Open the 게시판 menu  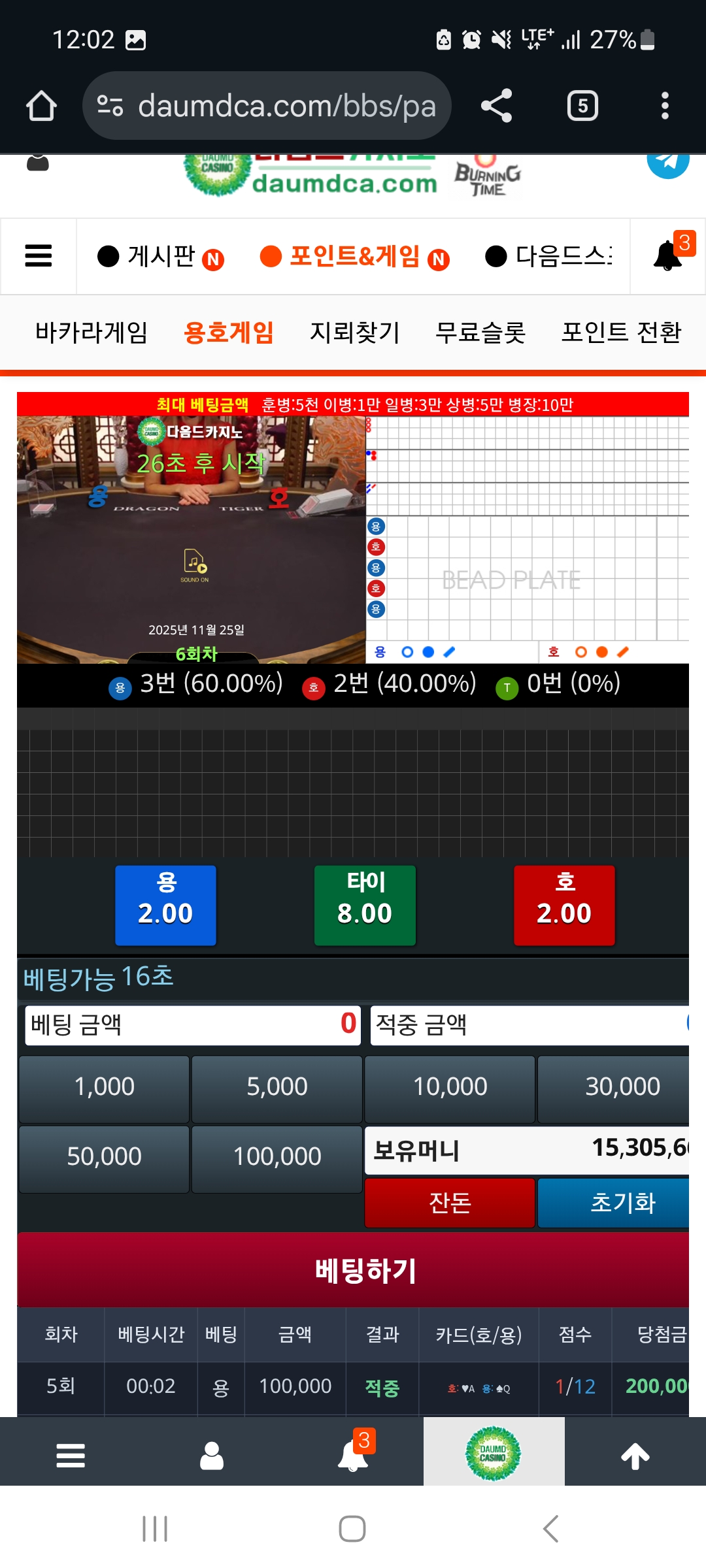click(x=161, y=256)
